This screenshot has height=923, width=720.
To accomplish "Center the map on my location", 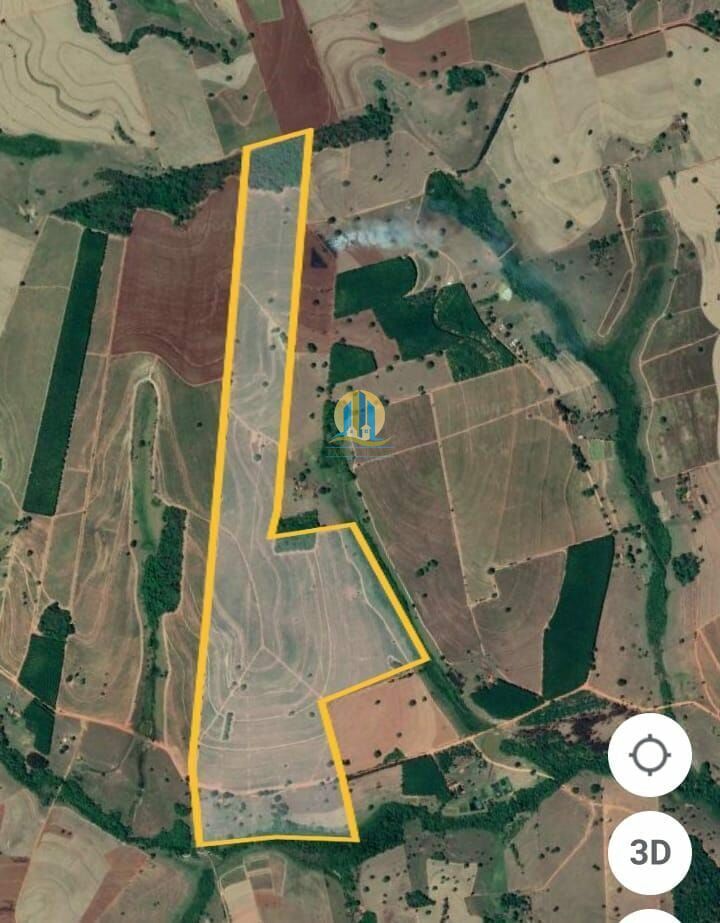I will (x=649, y=755).
